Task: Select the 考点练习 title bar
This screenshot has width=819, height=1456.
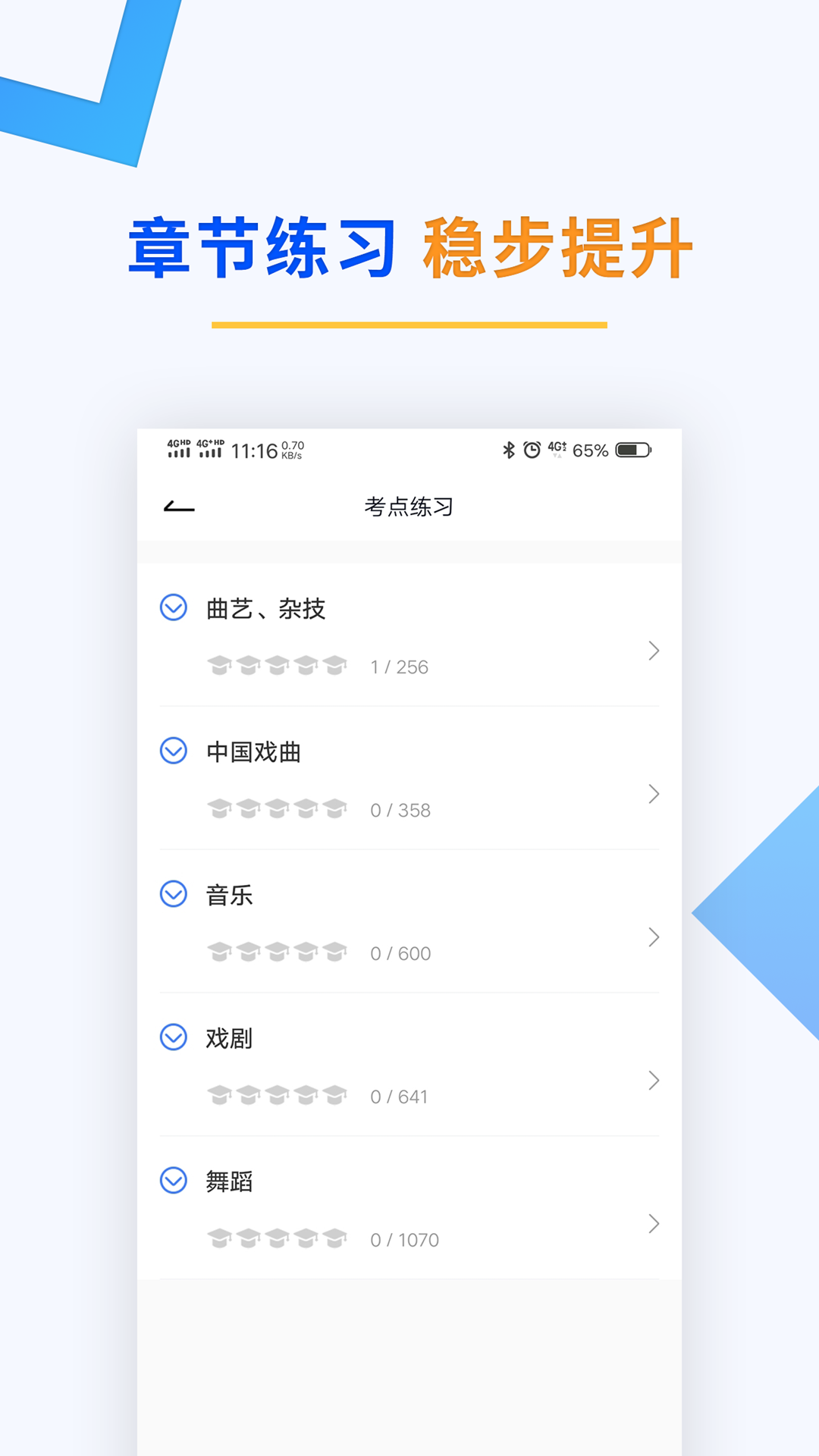Action: point(409,507)
